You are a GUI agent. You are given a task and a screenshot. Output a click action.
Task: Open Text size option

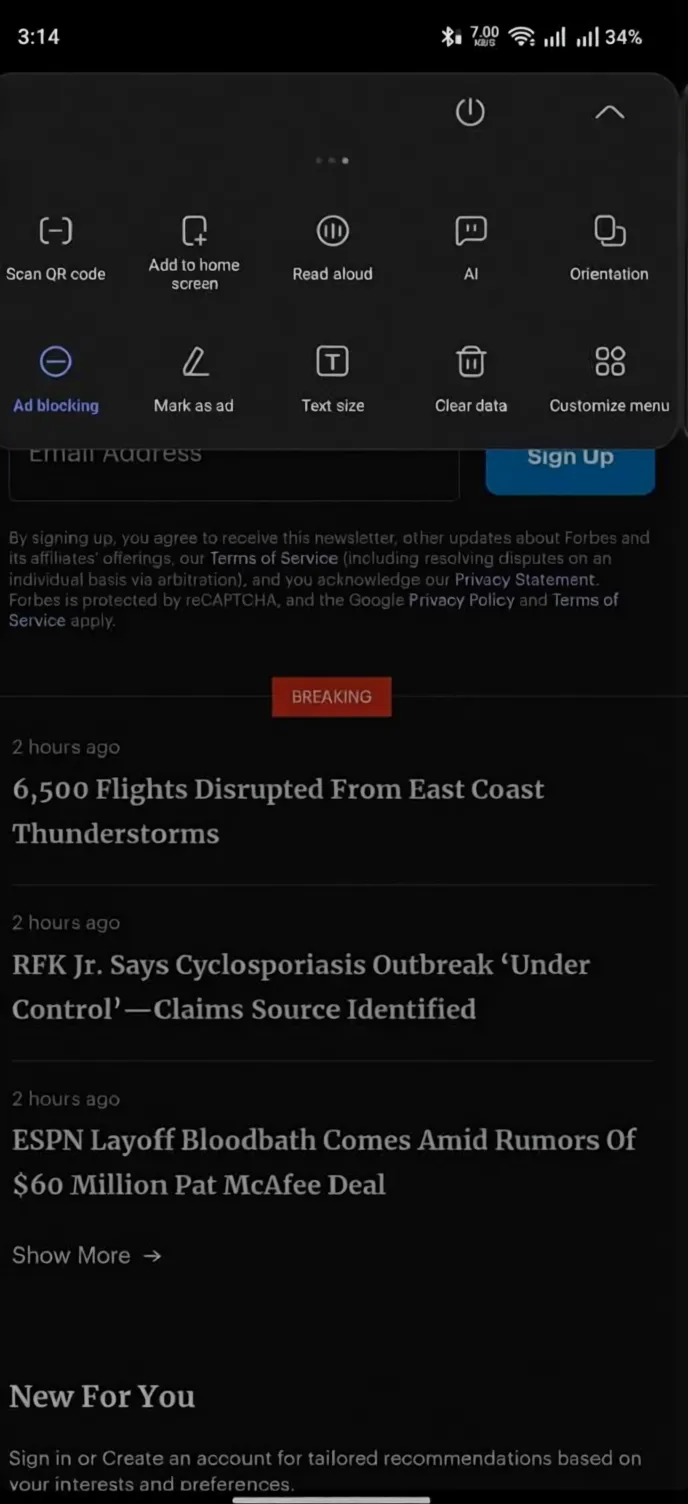tap(332, 380)
